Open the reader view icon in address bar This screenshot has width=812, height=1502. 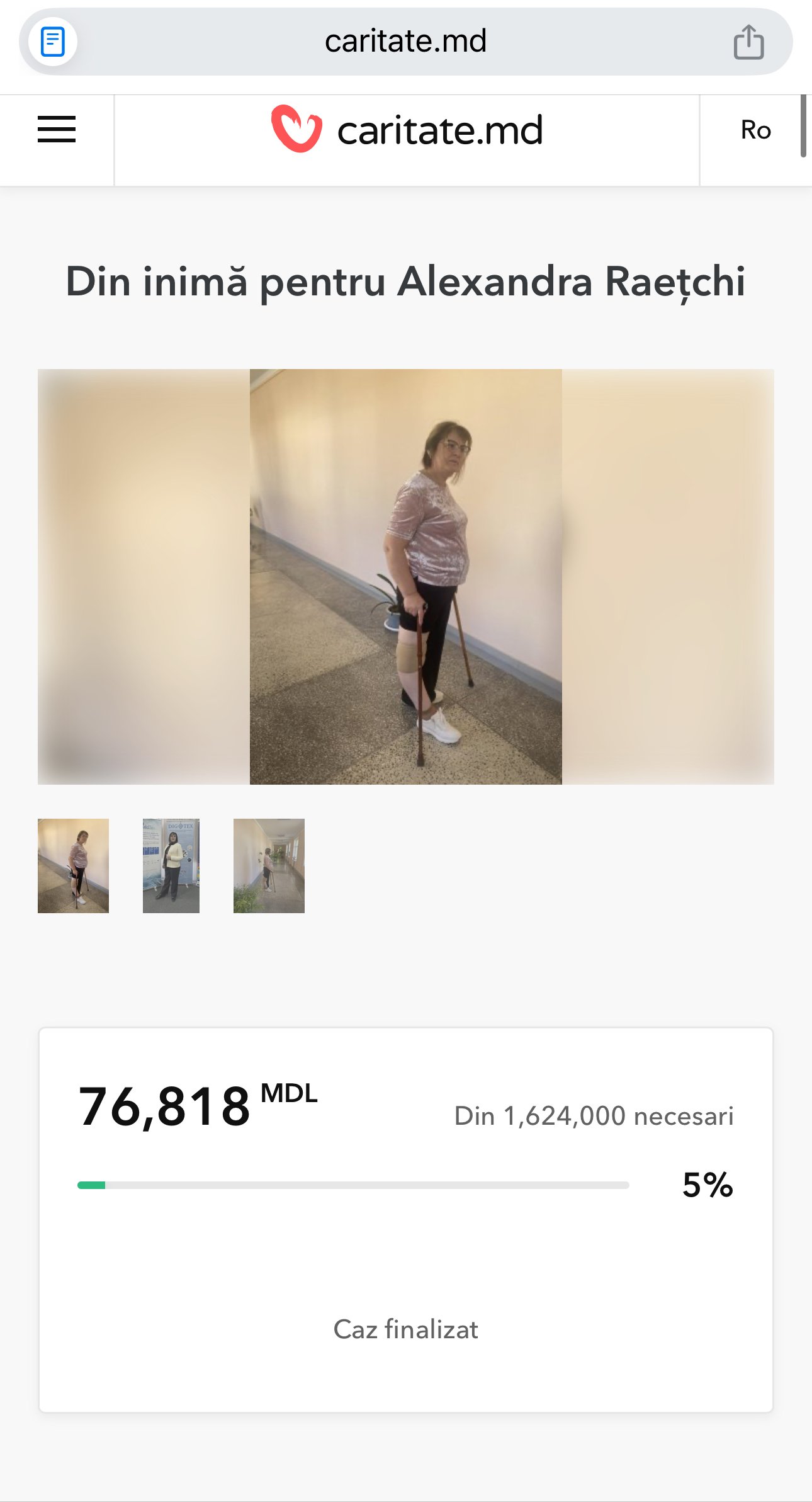(x=53, y=42)
